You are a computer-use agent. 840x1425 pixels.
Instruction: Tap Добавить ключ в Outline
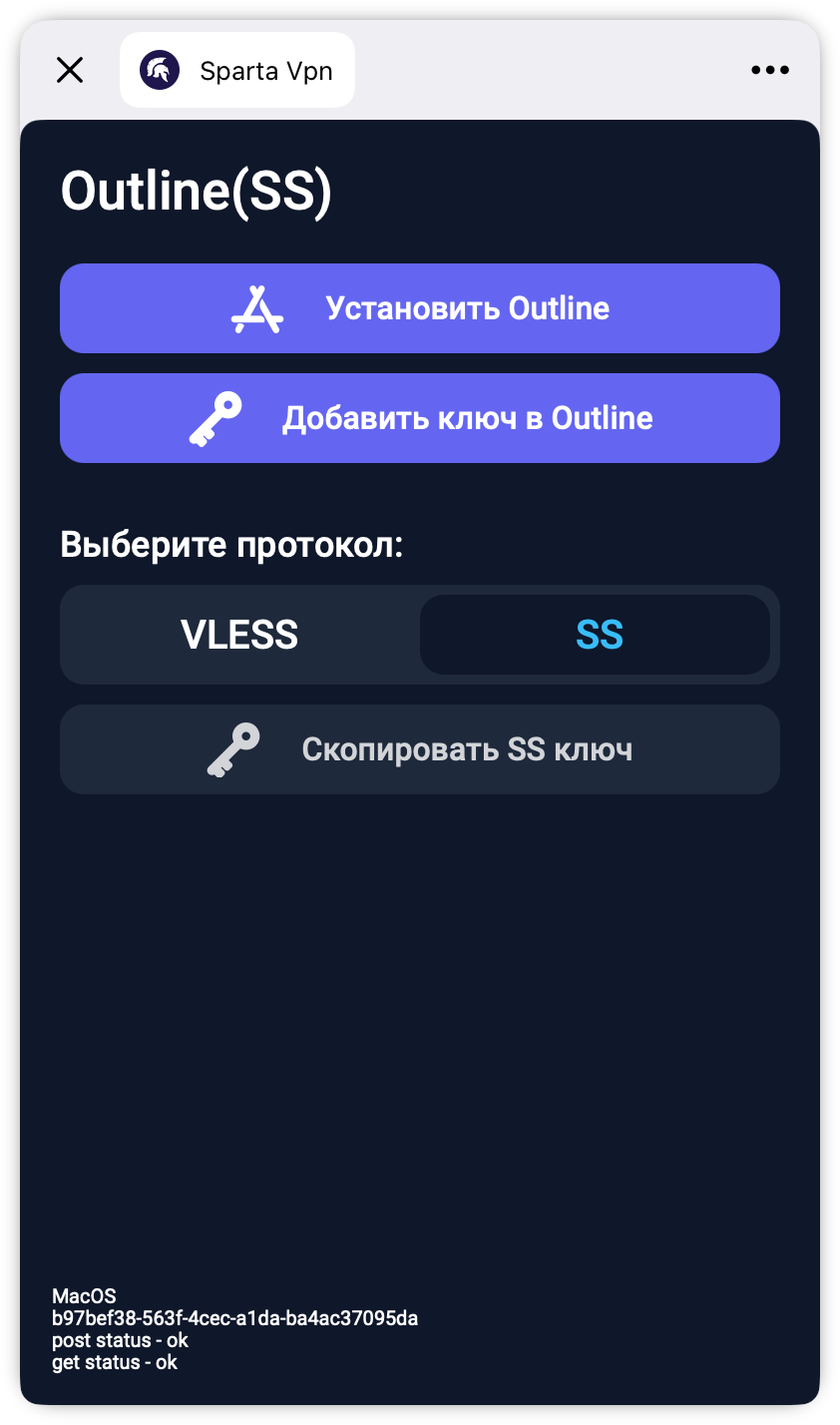click(420, 418)
